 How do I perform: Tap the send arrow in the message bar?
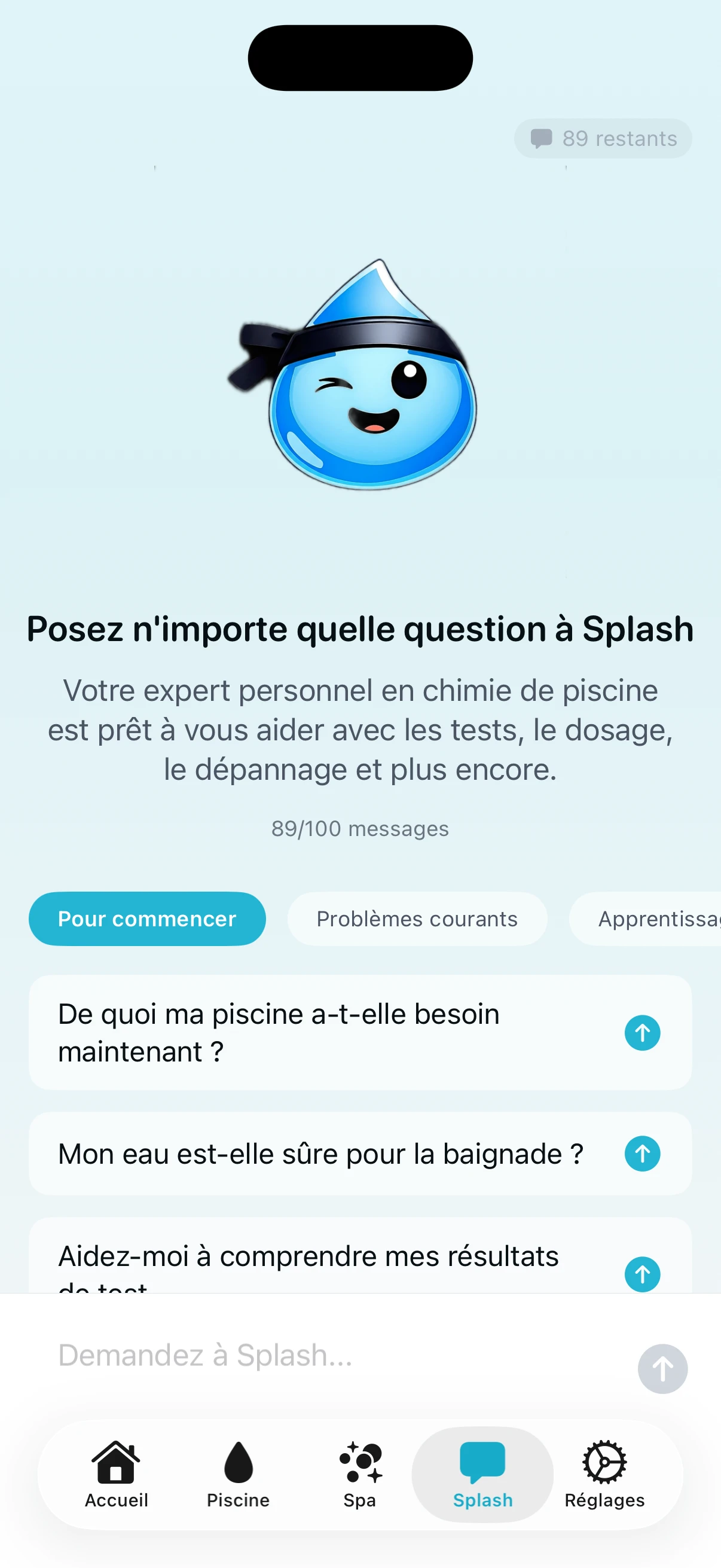coord(662,1368)
